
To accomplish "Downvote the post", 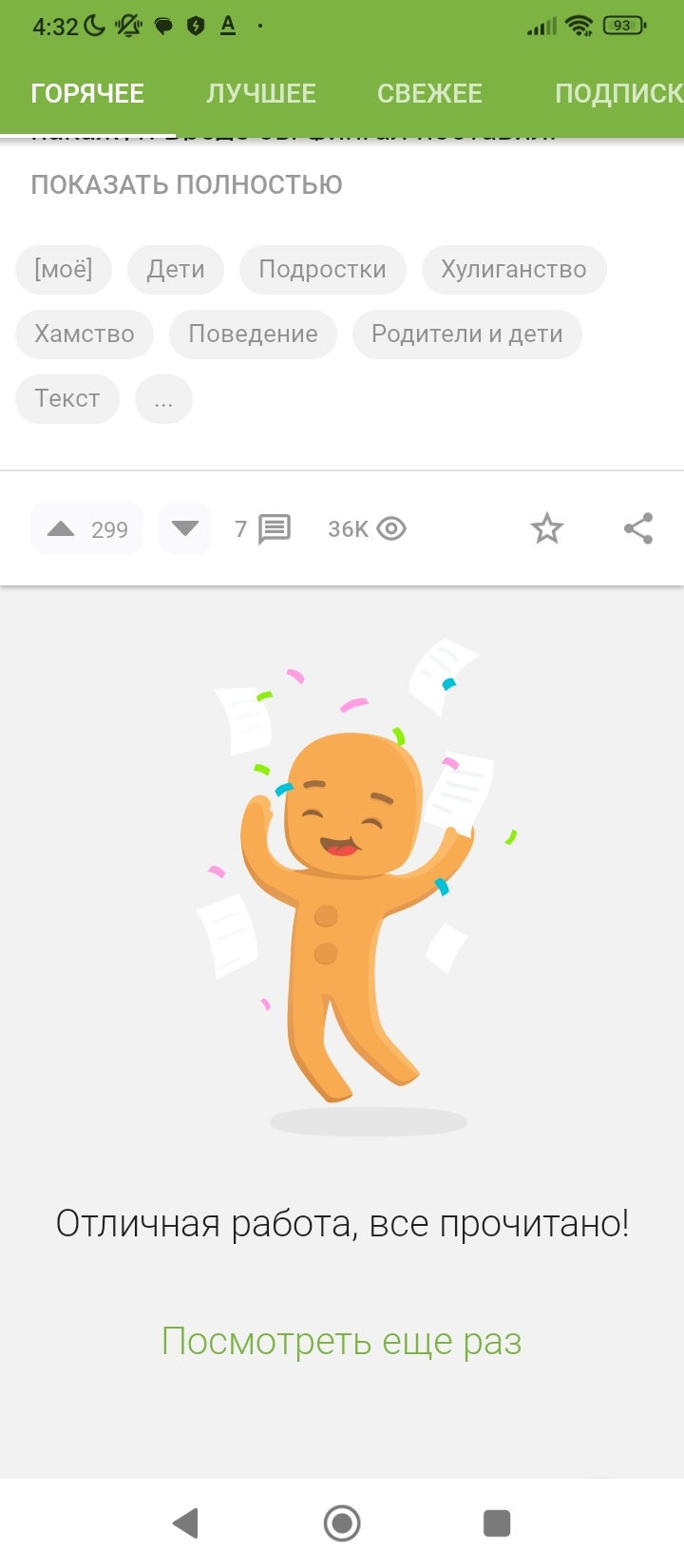I will point(184,528).
